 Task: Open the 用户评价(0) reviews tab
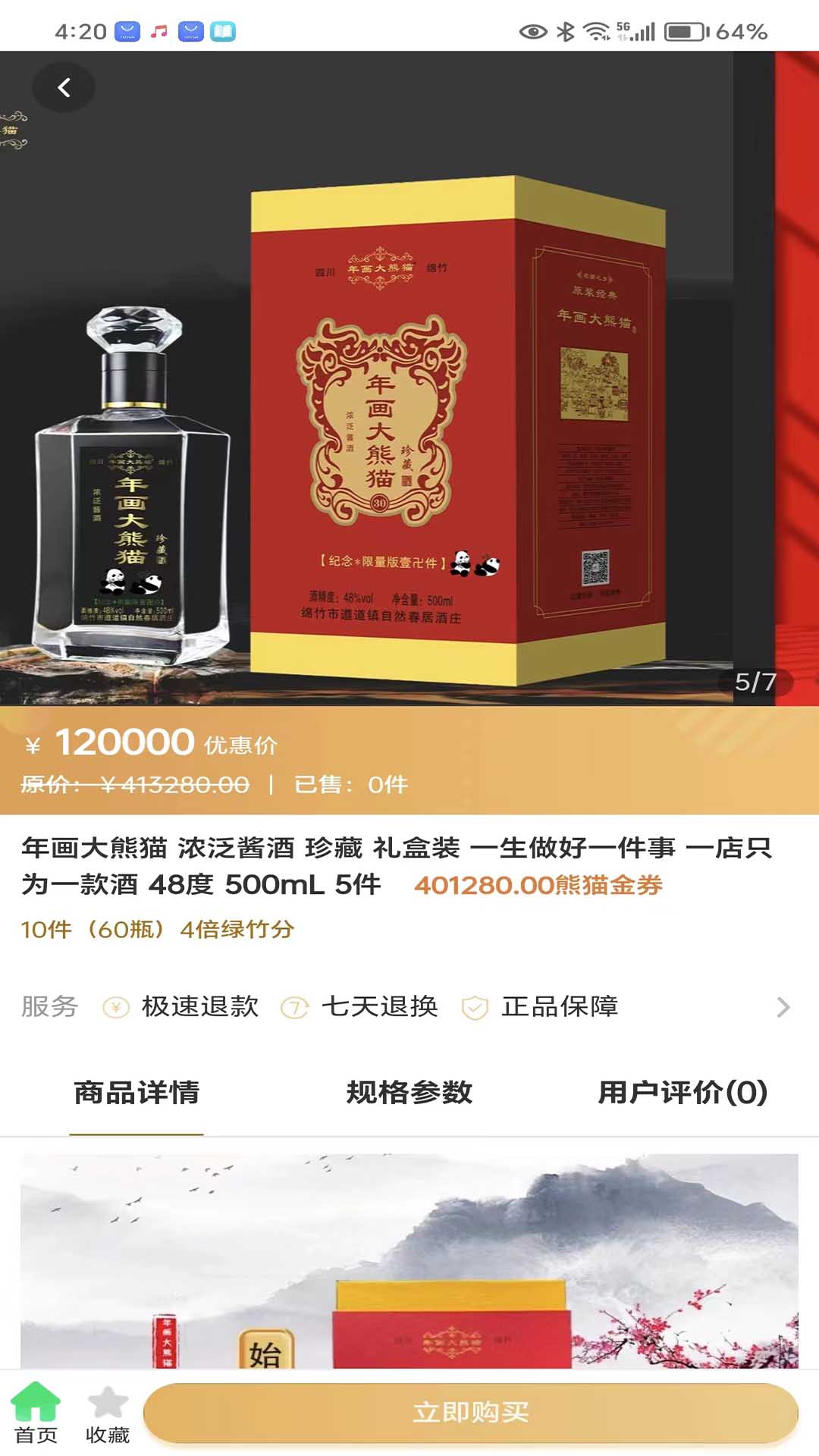click(x=682, y=1093)
